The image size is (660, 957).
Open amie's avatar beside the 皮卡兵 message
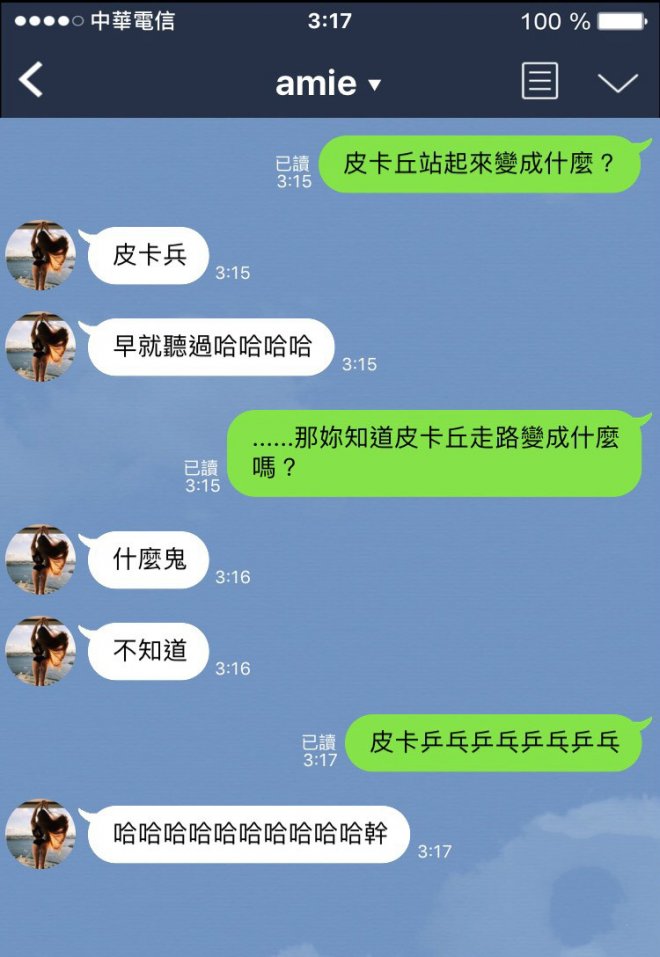41,256
